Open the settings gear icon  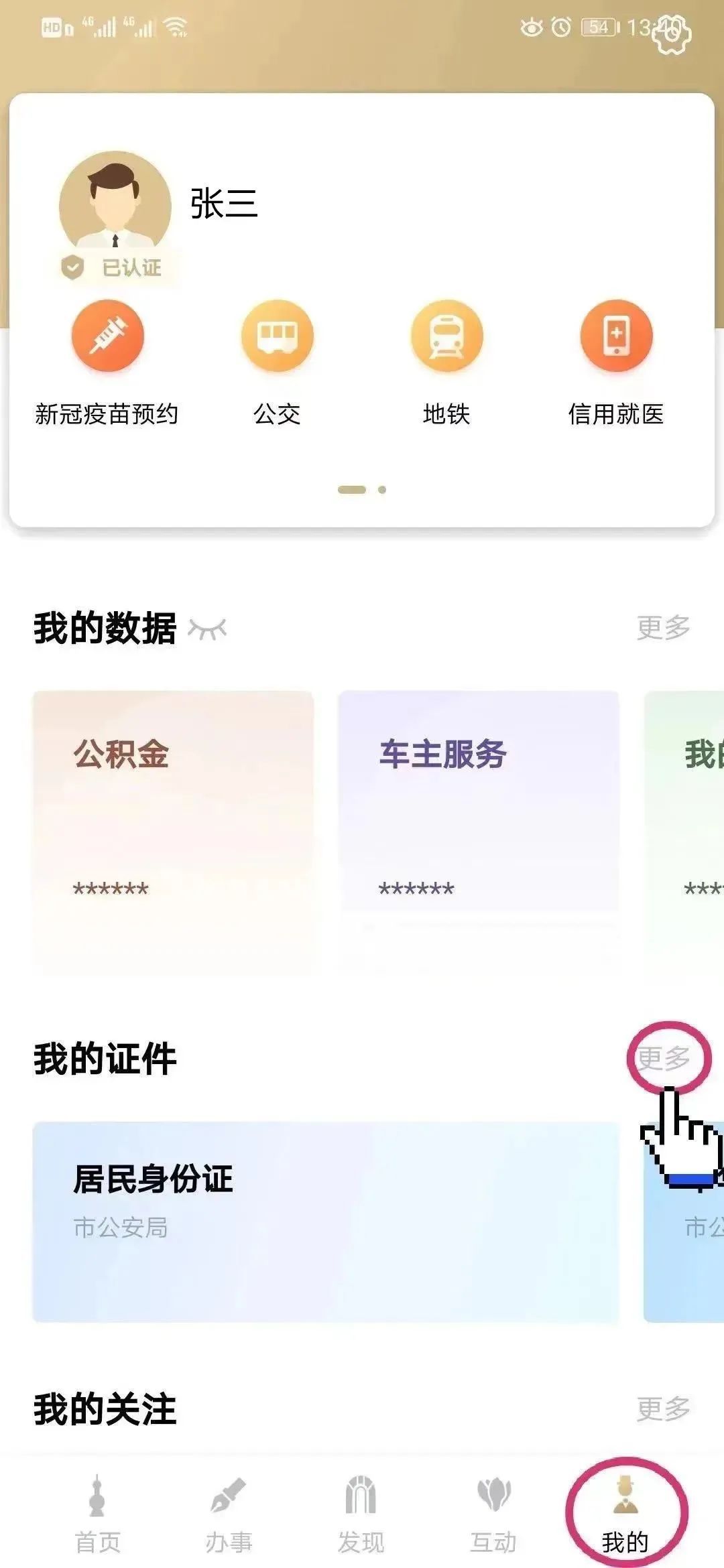pyautogui.click(x=672, y=34)
